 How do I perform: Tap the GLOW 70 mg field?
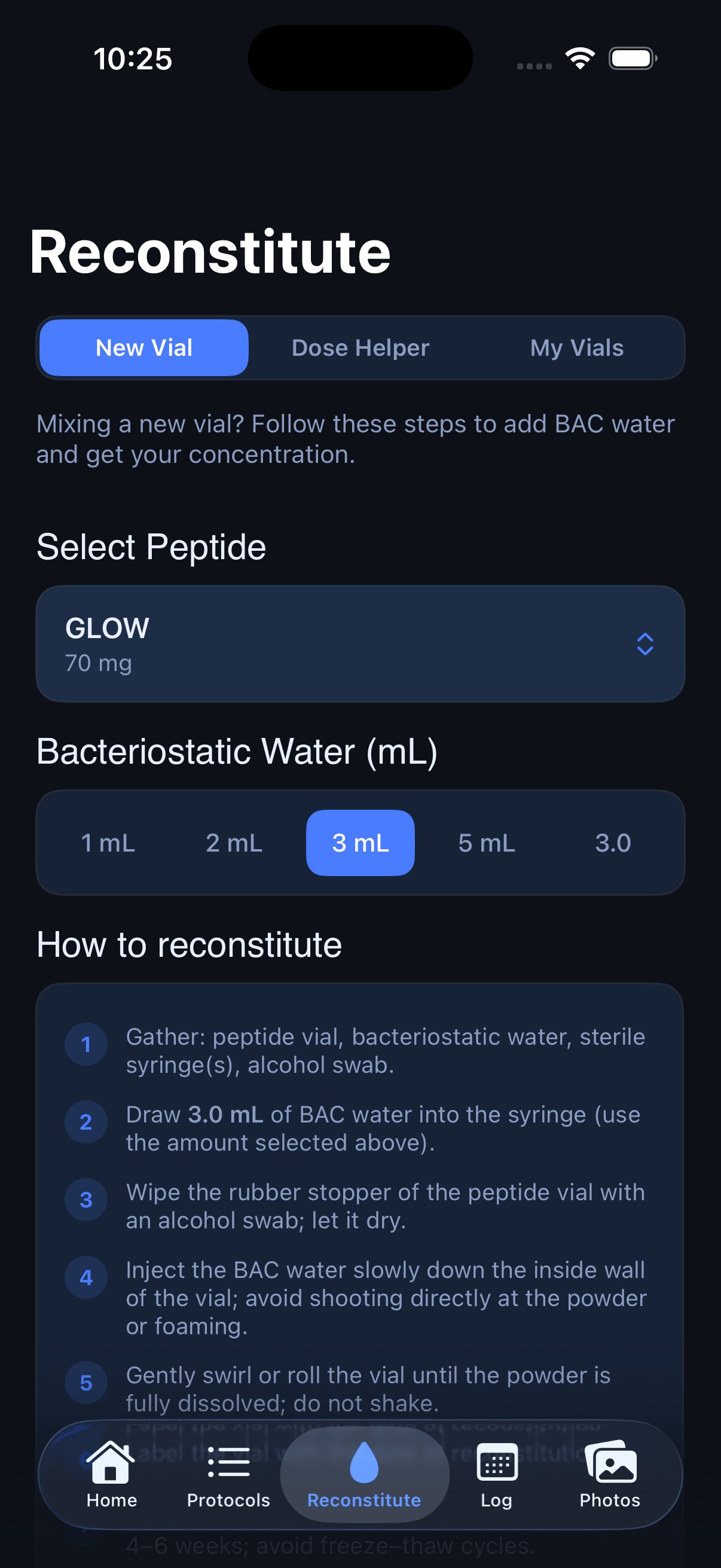[x=243, y=643]
